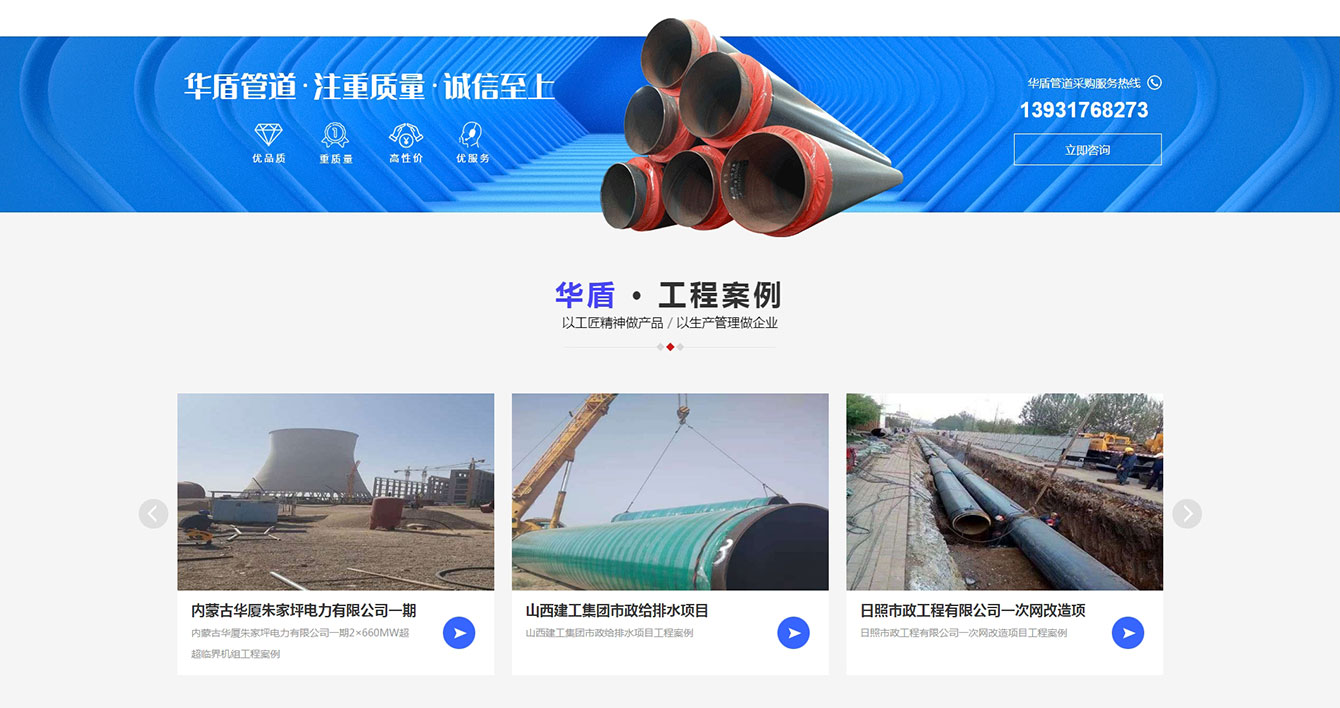Tap the 立即咨询 button

1087,150
